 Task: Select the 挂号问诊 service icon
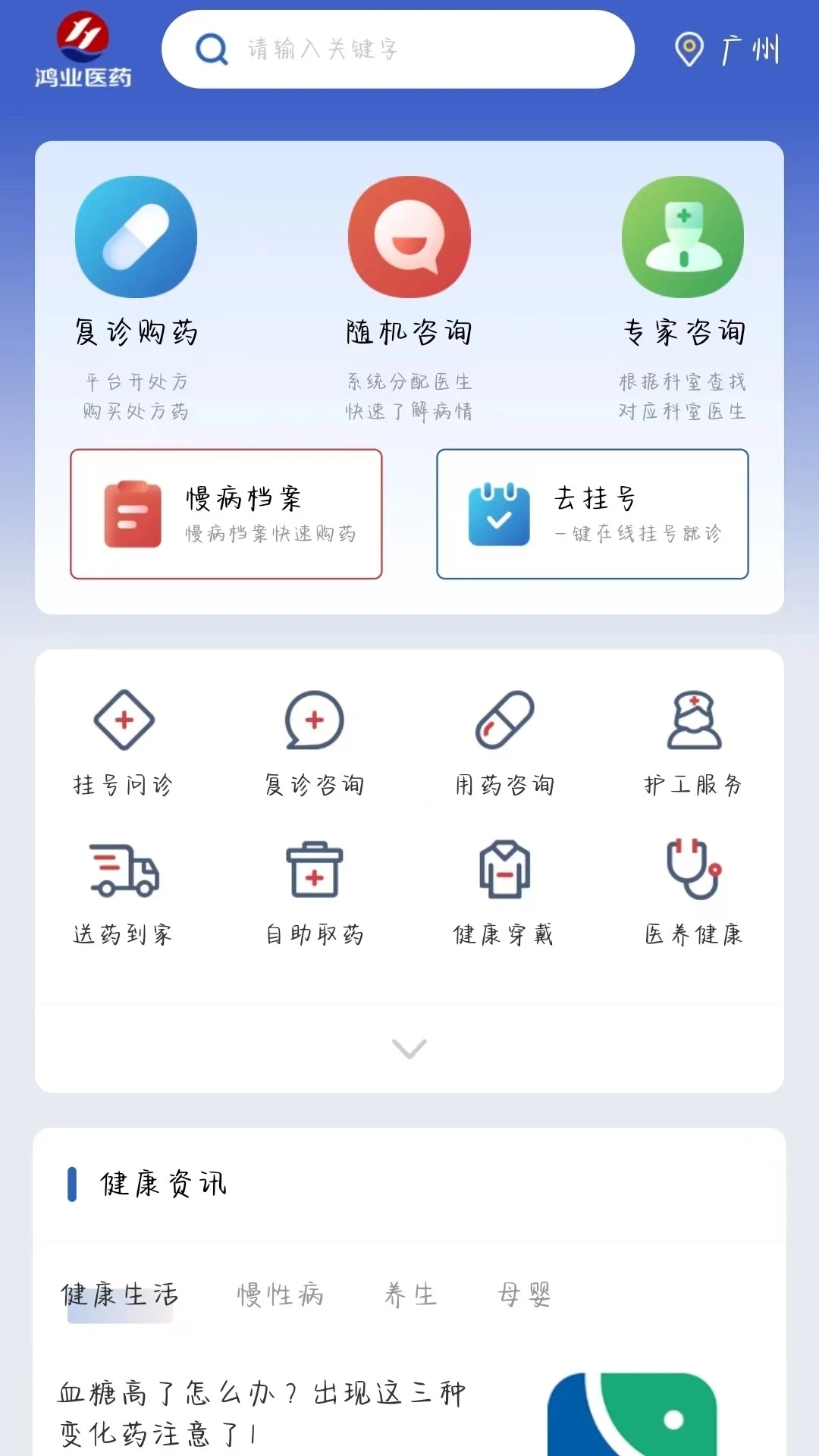124,721
